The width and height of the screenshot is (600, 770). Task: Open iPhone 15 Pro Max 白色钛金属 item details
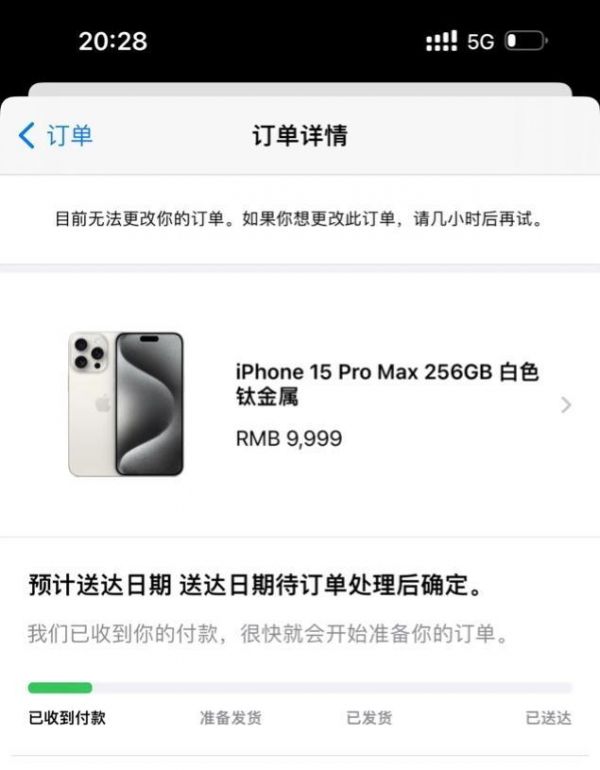(566, 405)
